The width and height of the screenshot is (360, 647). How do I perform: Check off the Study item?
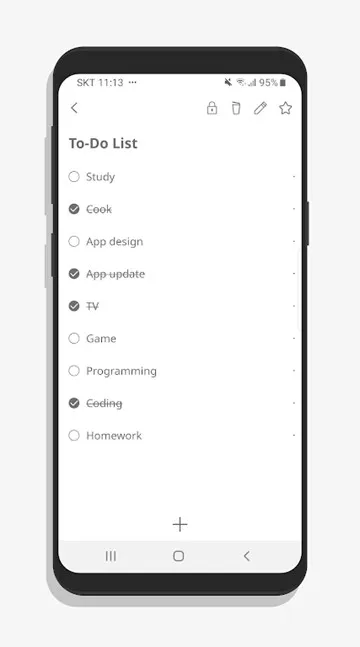pos(74,177)
